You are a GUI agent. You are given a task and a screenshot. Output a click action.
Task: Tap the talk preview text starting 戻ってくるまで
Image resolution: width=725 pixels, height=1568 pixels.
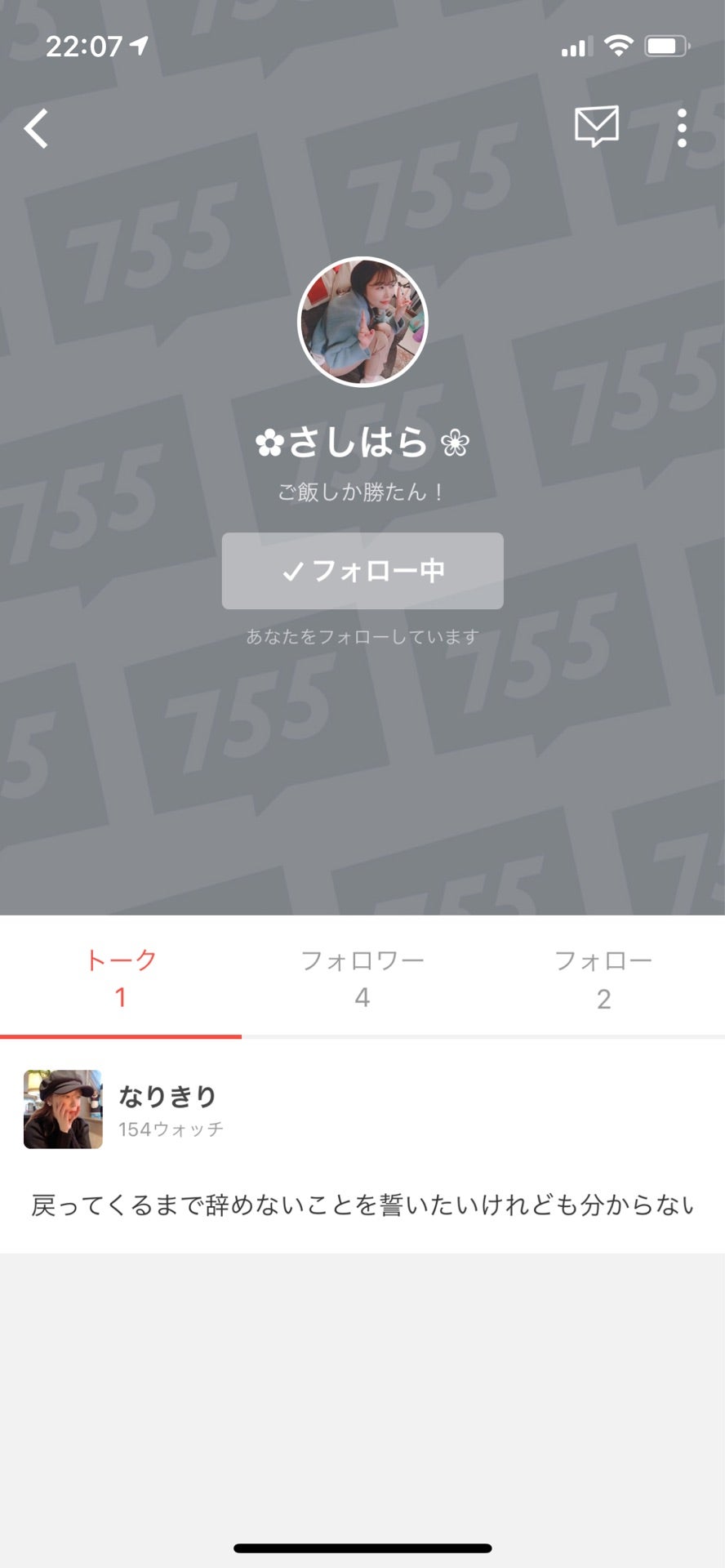pos(362,1207)
